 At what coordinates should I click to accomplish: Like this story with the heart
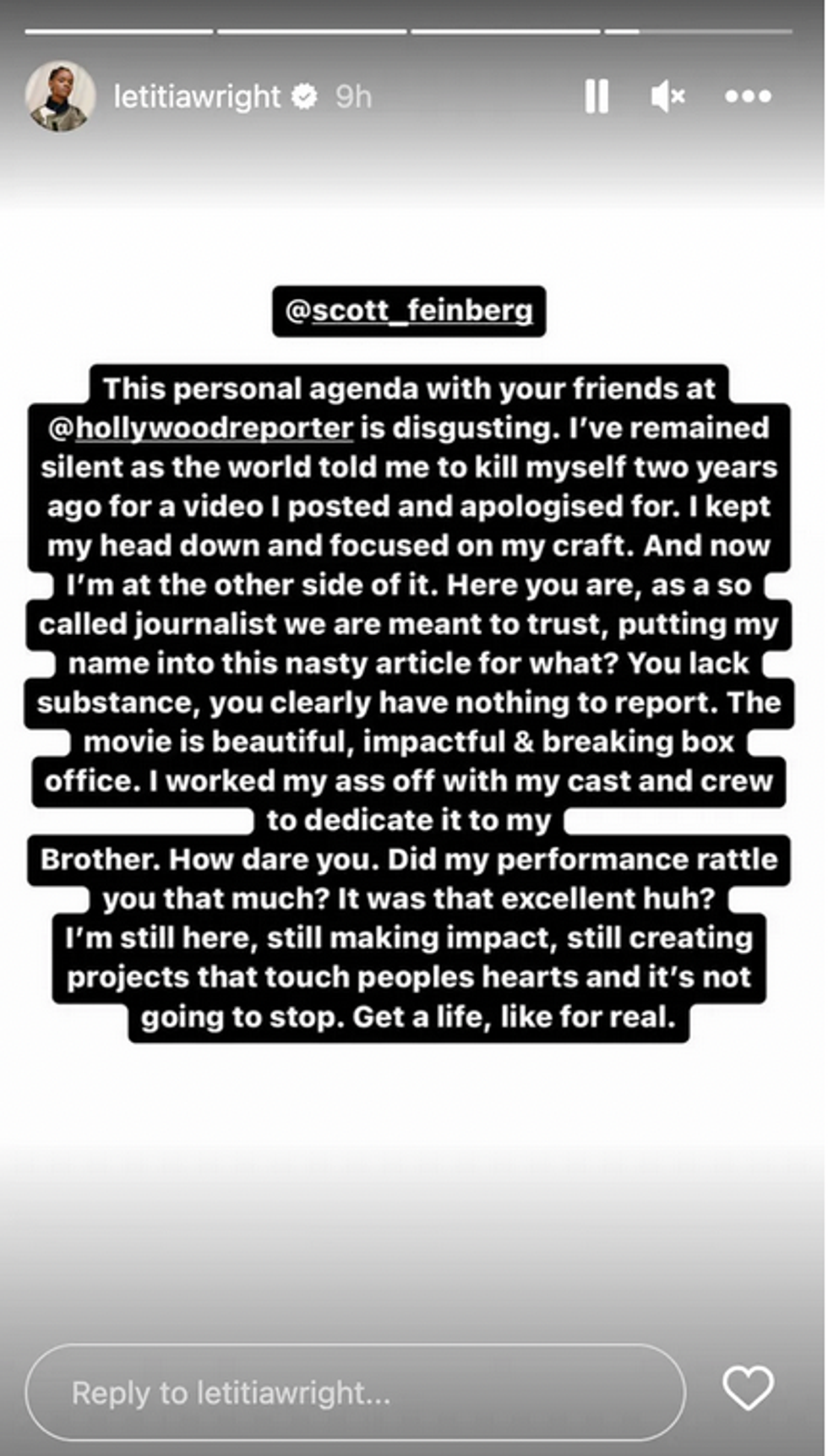(x=748, y=1388)
